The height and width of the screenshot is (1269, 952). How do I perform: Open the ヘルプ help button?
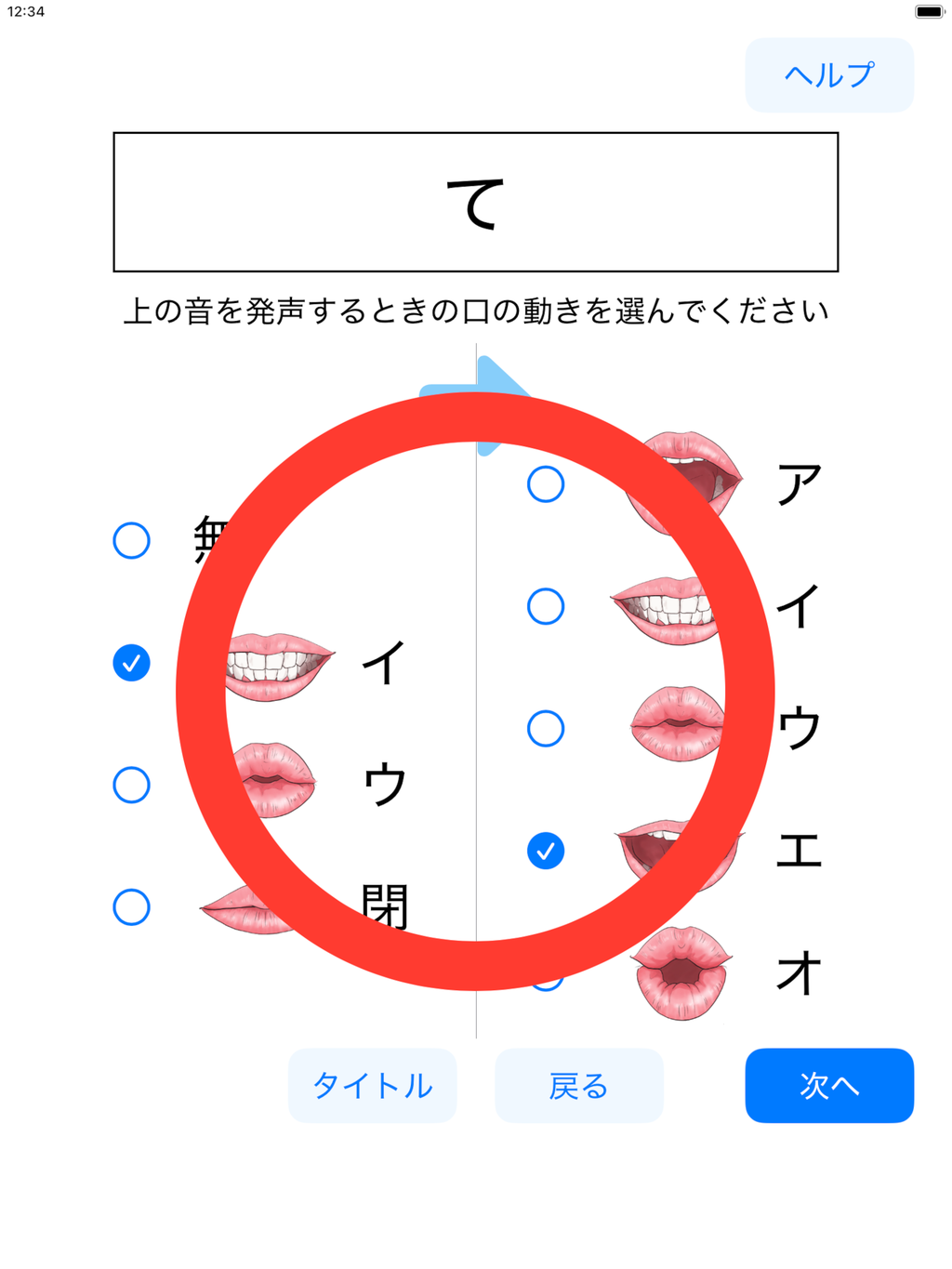click(x=828, y=75)
